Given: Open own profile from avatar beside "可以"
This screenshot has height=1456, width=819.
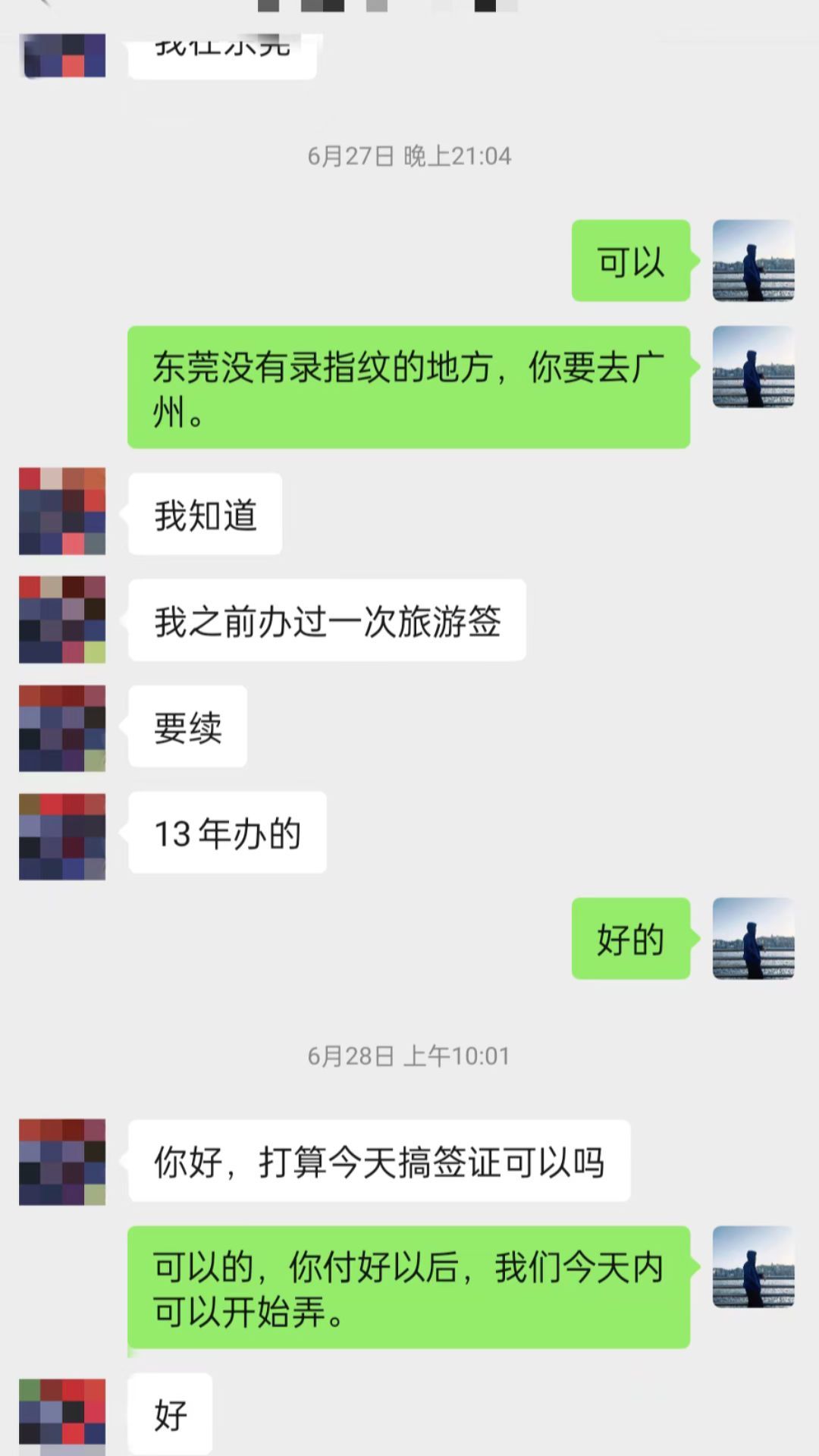Looking at the screenshot, I should (753, 261).
